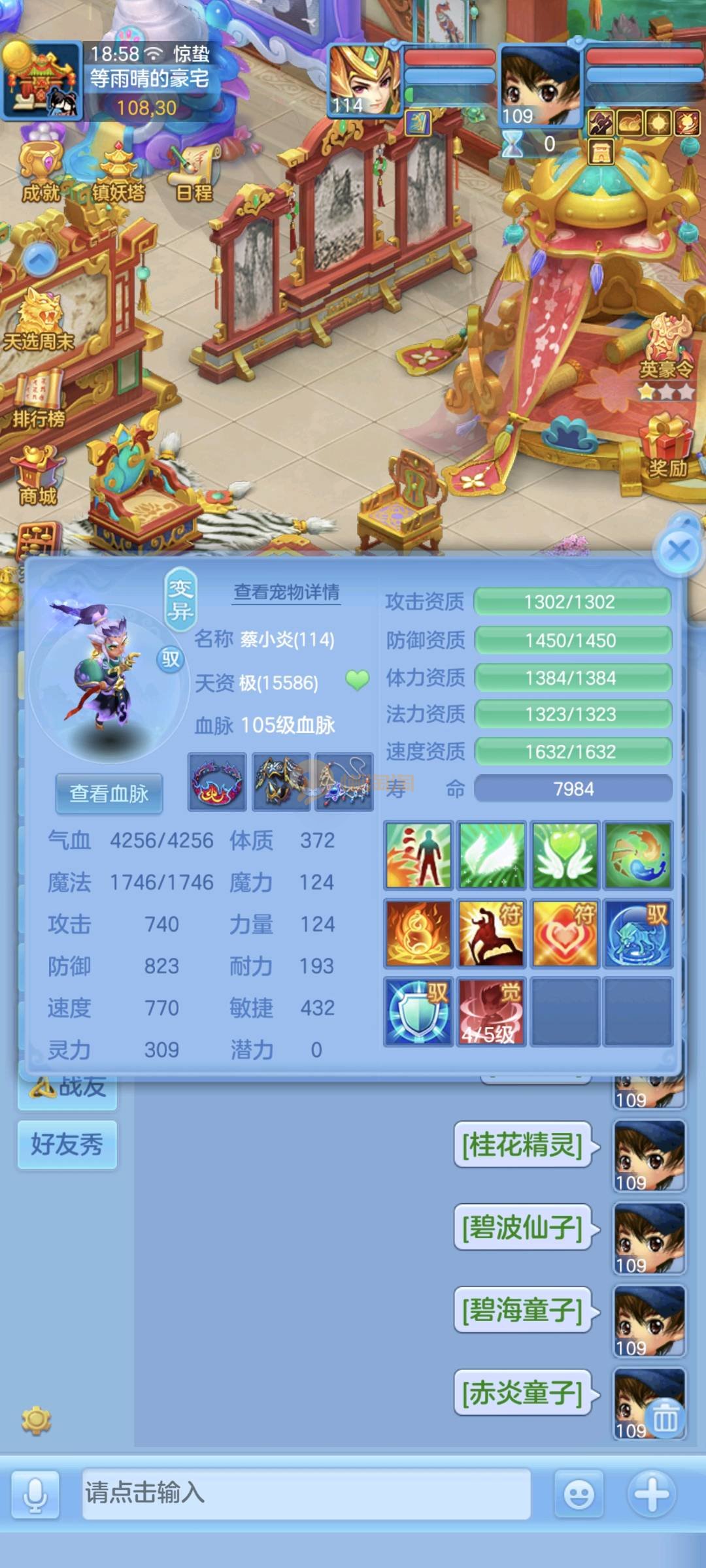
Task: Open chat settings gear
Action: pyautogui.click(x=36, y=1420)
